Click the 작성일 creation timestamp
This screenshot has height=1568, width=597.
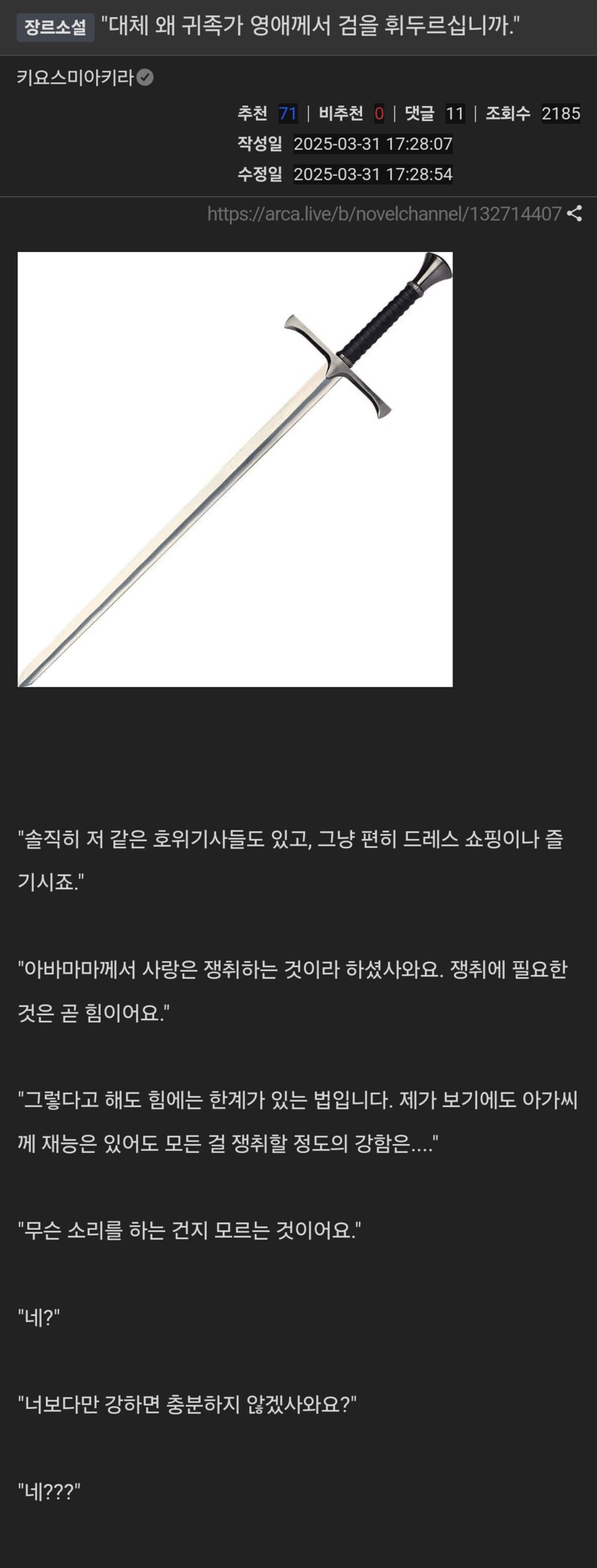click(373, 144)
